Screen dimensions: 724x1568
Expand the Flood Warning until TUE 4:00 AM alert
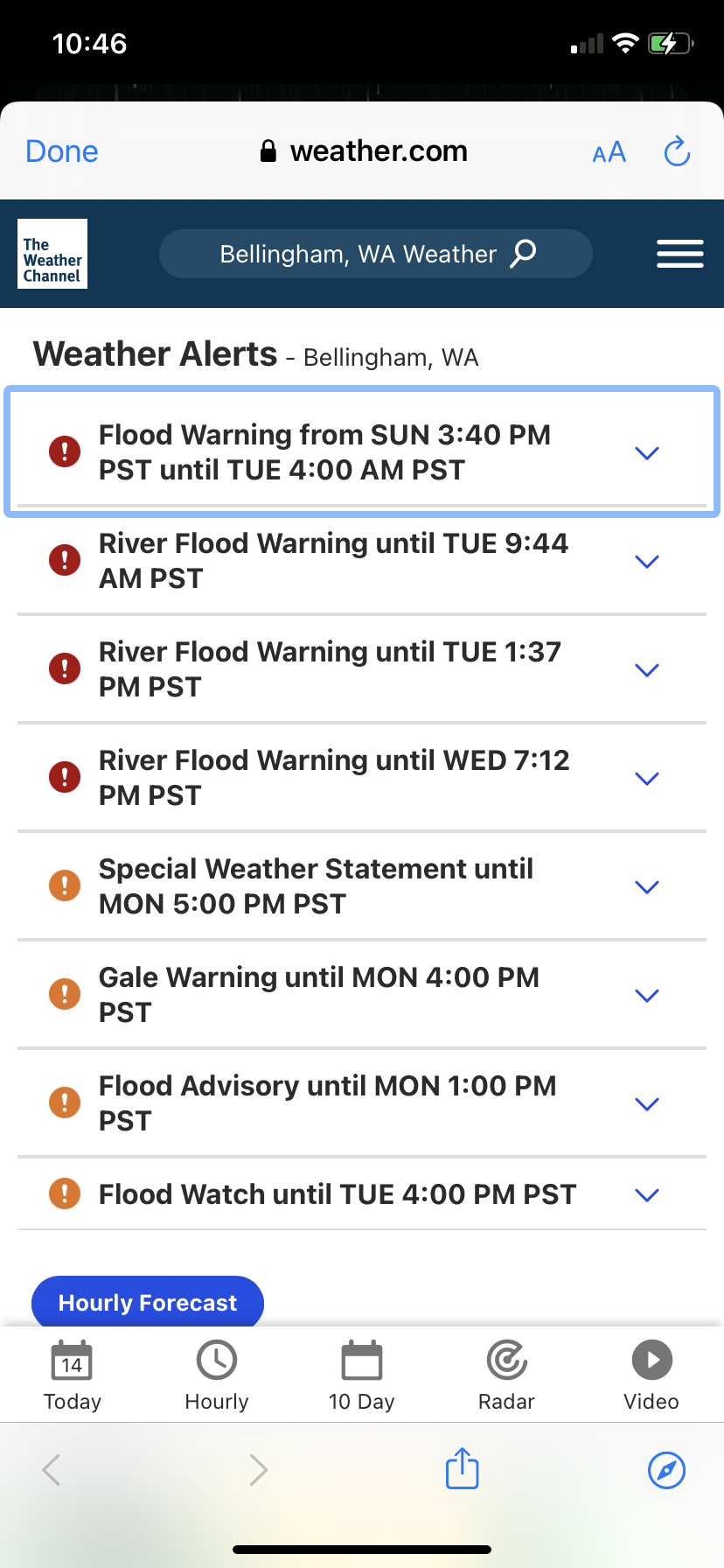coord(646,452)
